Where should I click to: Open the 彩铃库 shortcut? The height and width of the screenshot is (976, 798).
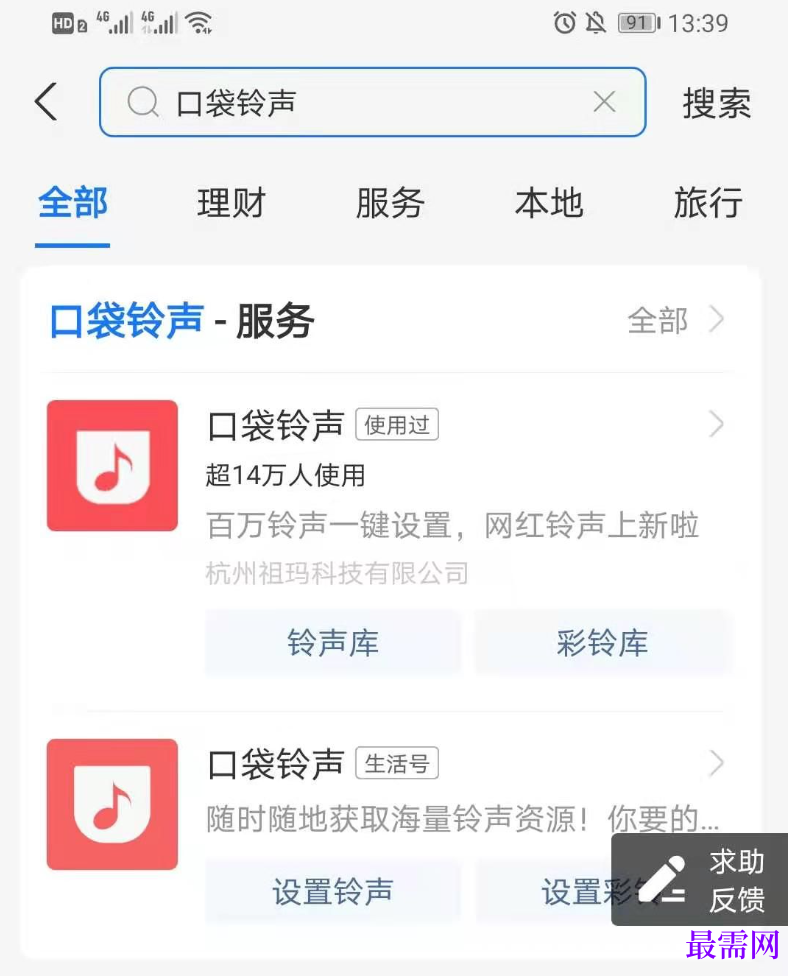tap(602, 643)
